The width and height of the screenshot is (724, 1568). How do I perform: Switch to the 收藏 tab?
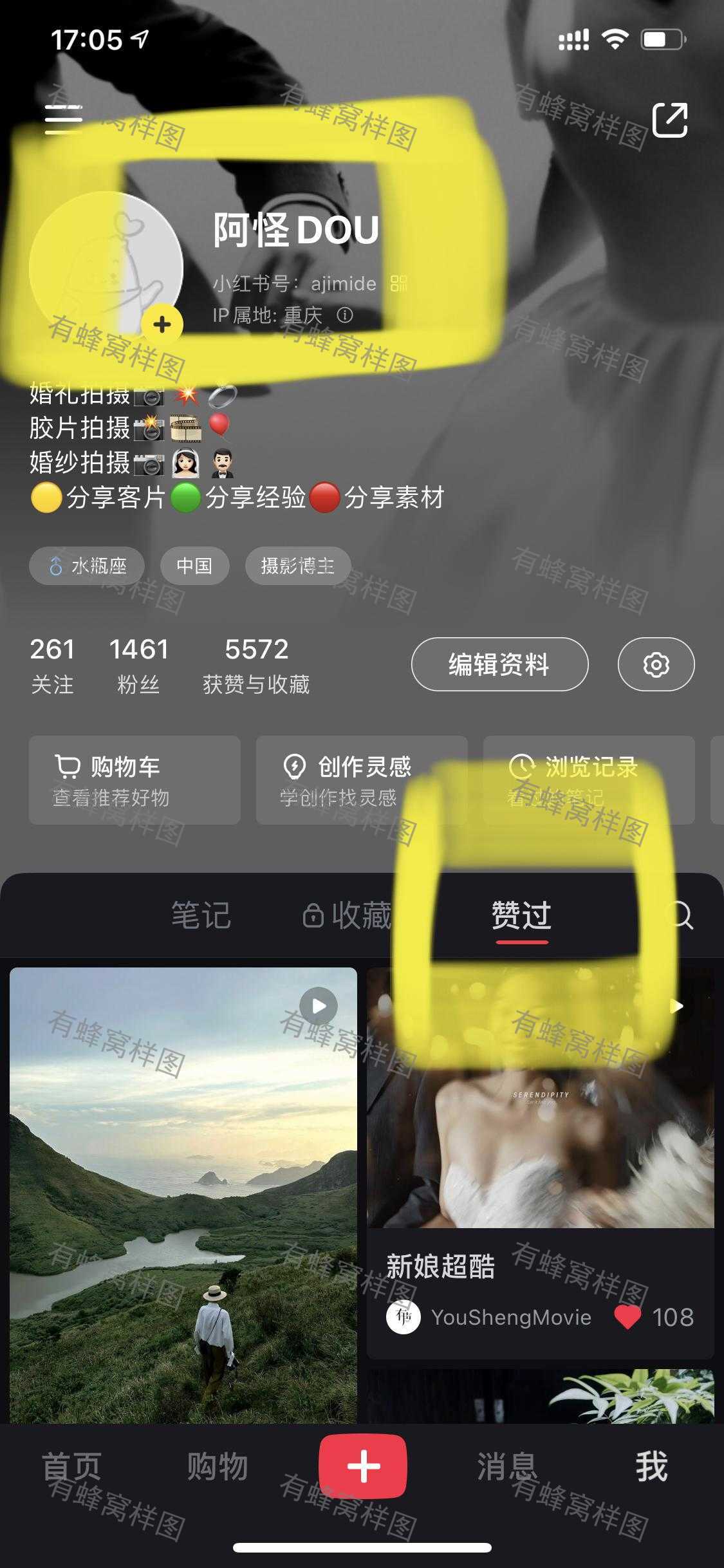coord(348,915)
